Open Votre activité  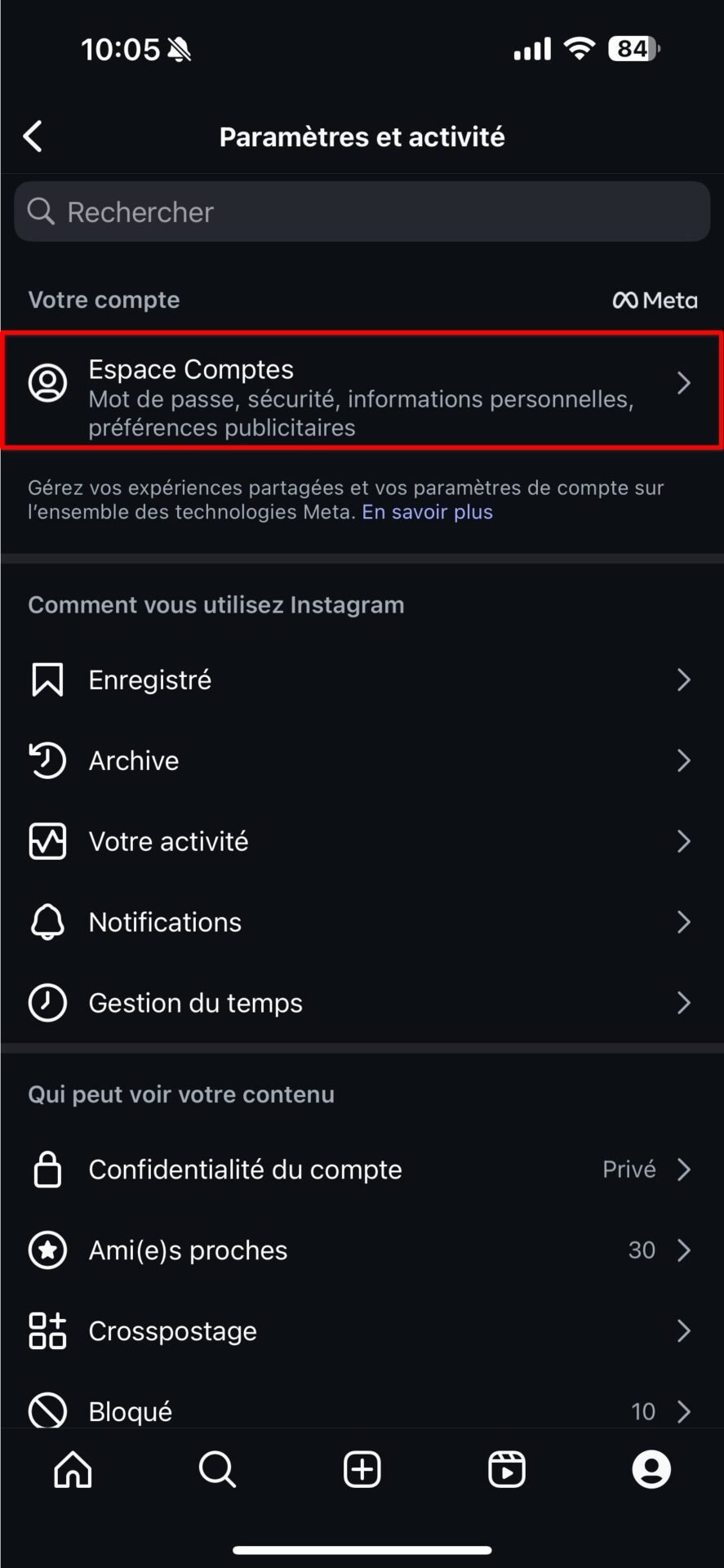(x=362, y=841)
